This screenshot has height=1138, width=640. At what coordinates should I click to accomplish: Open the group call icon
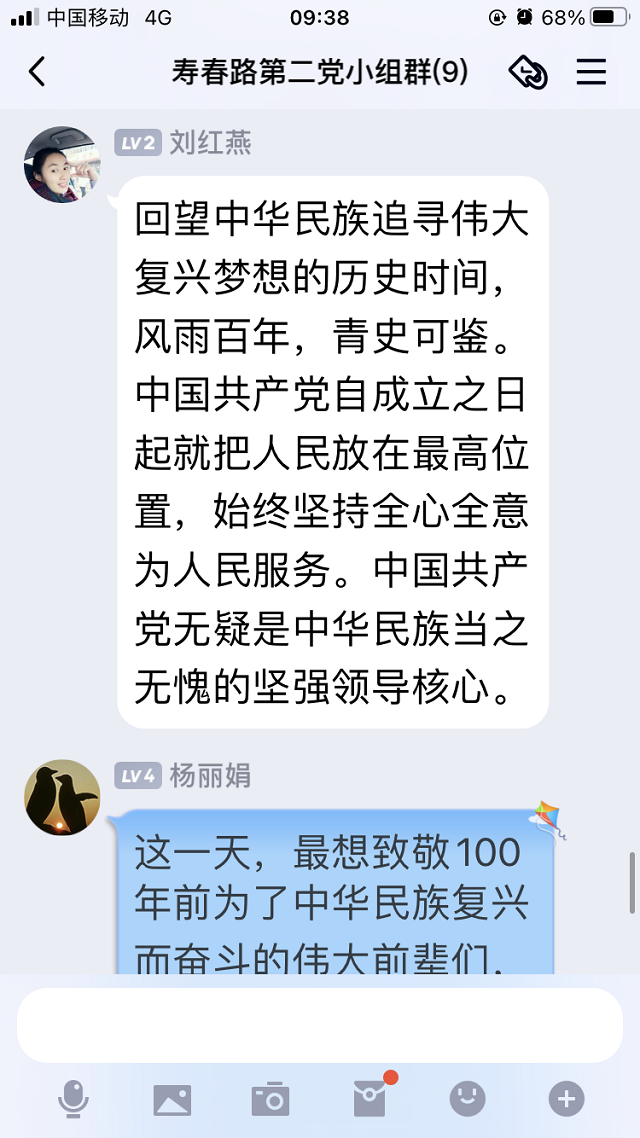click(528, 72)
